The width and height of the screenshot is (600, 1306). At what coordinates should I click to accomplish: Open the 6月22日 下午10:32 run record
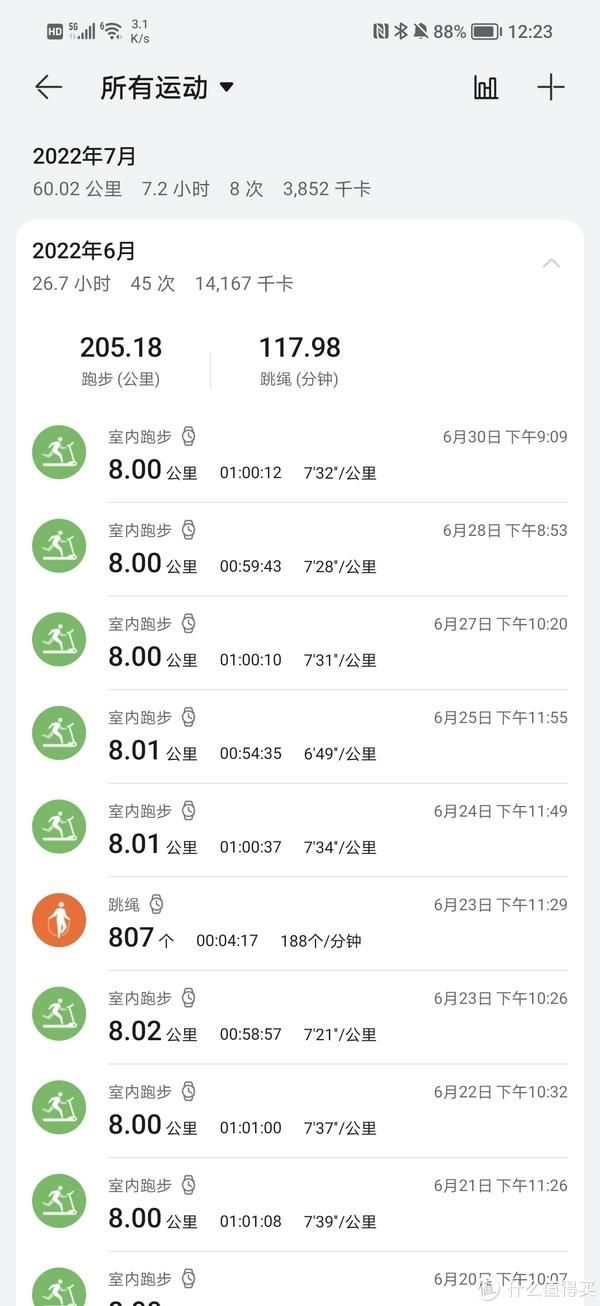coord(300,1111)
